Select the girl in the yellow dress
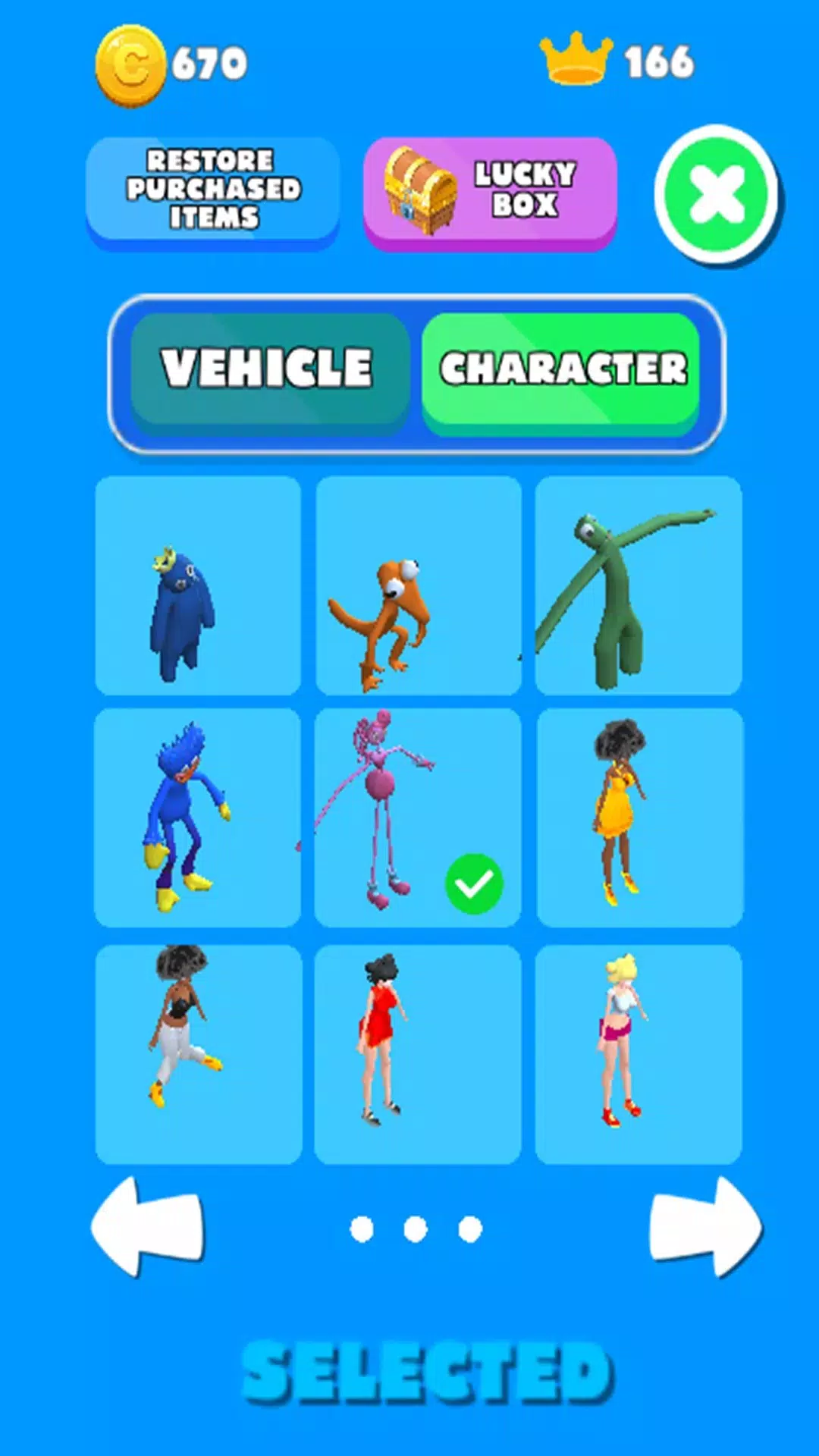The image size is (819, 1456). click(x=639, y=817)
